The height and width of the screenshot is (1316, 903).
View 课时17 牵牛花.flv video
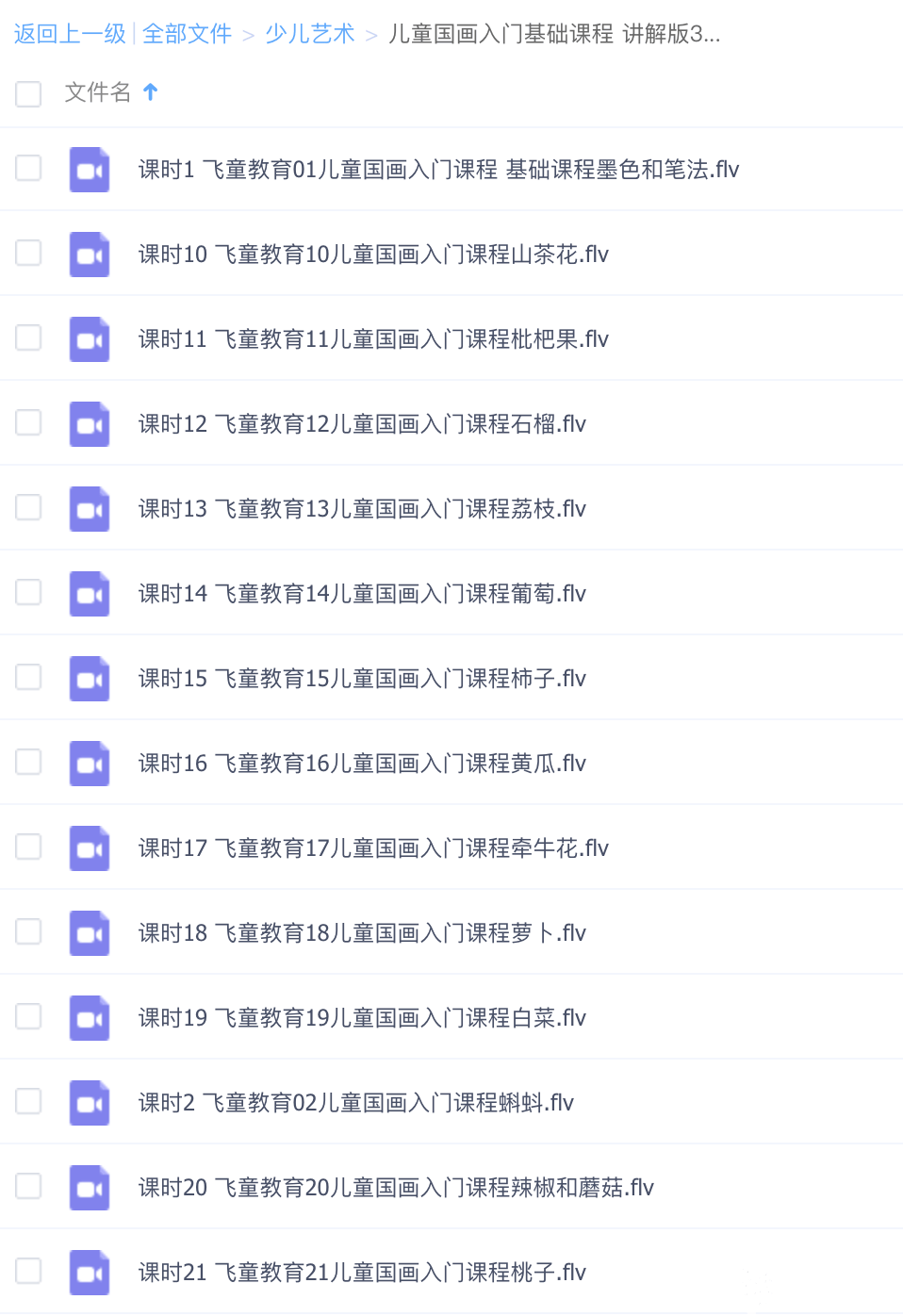(x=373, y=848)
